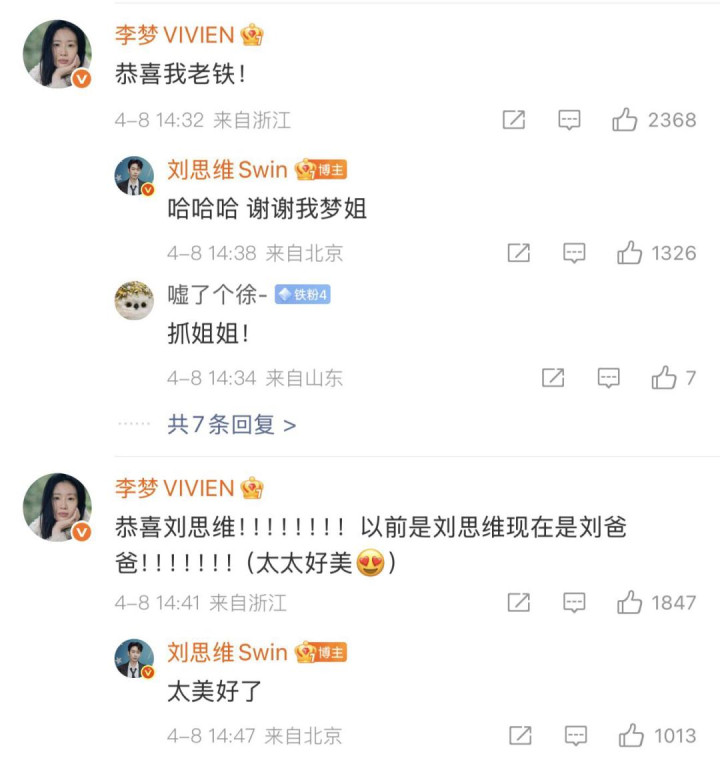Like the comment "恭喜我老铁!"

tap(626, 120)
